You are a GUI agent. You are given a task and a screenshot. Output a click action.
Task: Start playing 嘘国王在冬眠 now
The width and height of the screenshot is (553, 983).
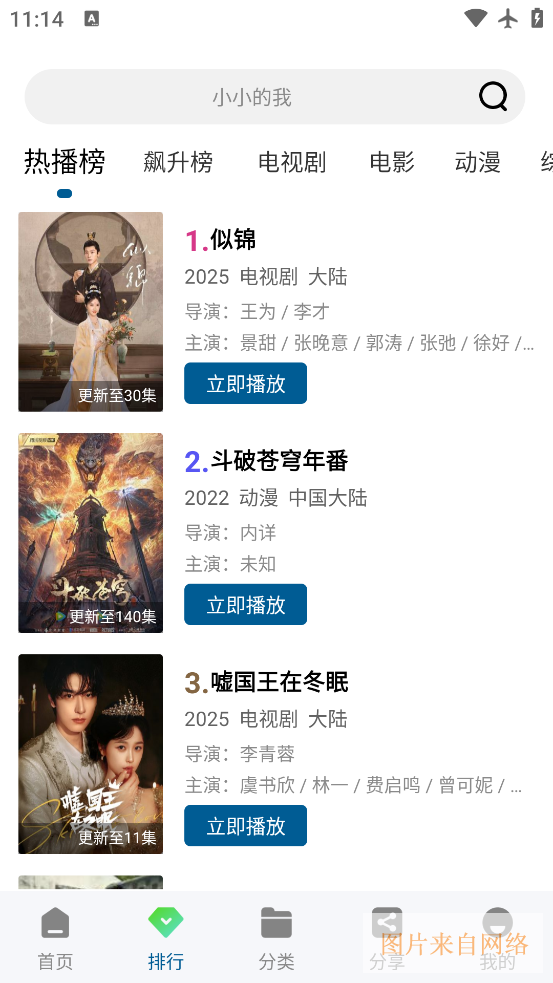click(x=245, y=826)
